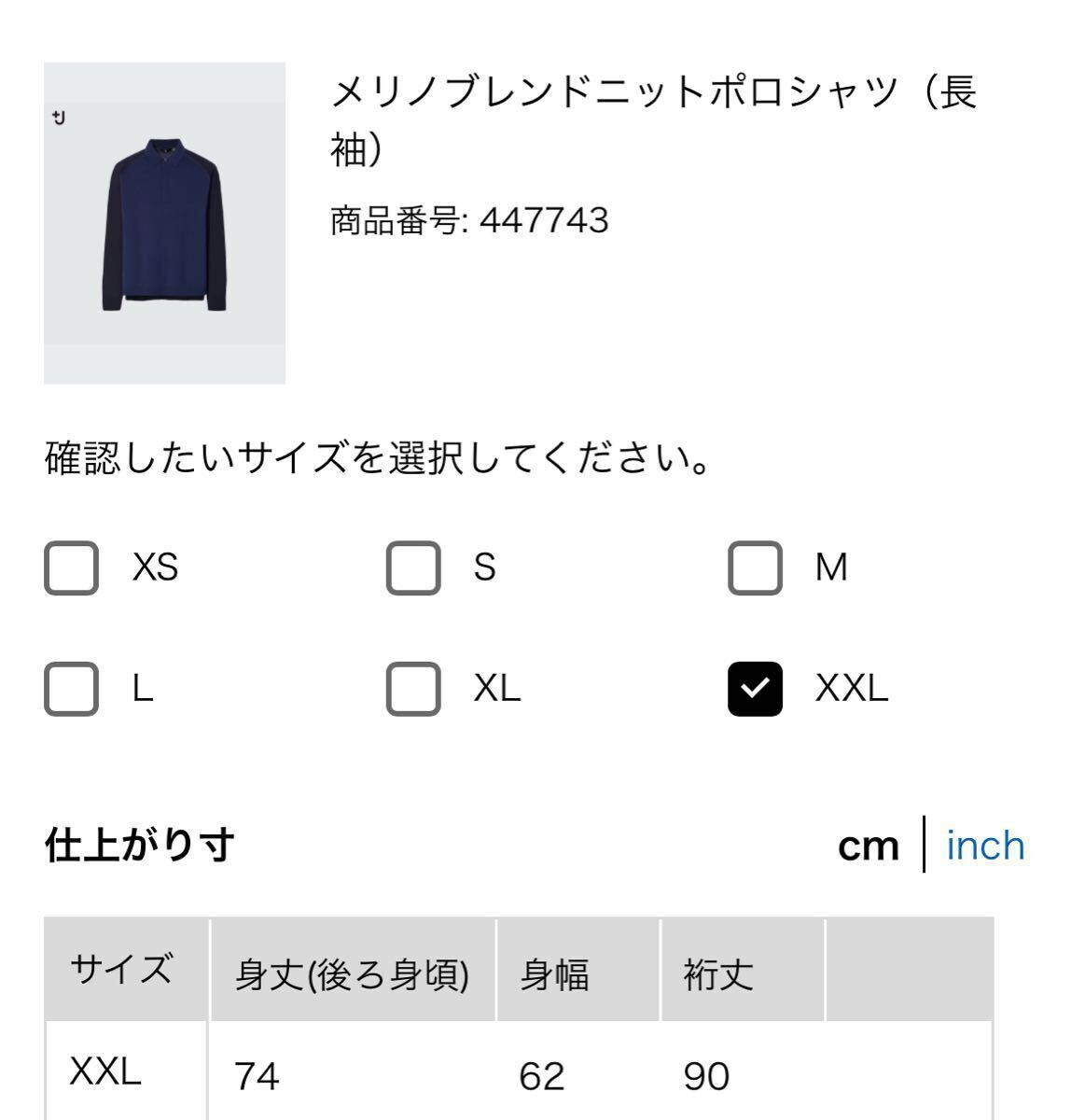Switch measurements to inch
This screenshot has width=1071, height=1120.
985,846
